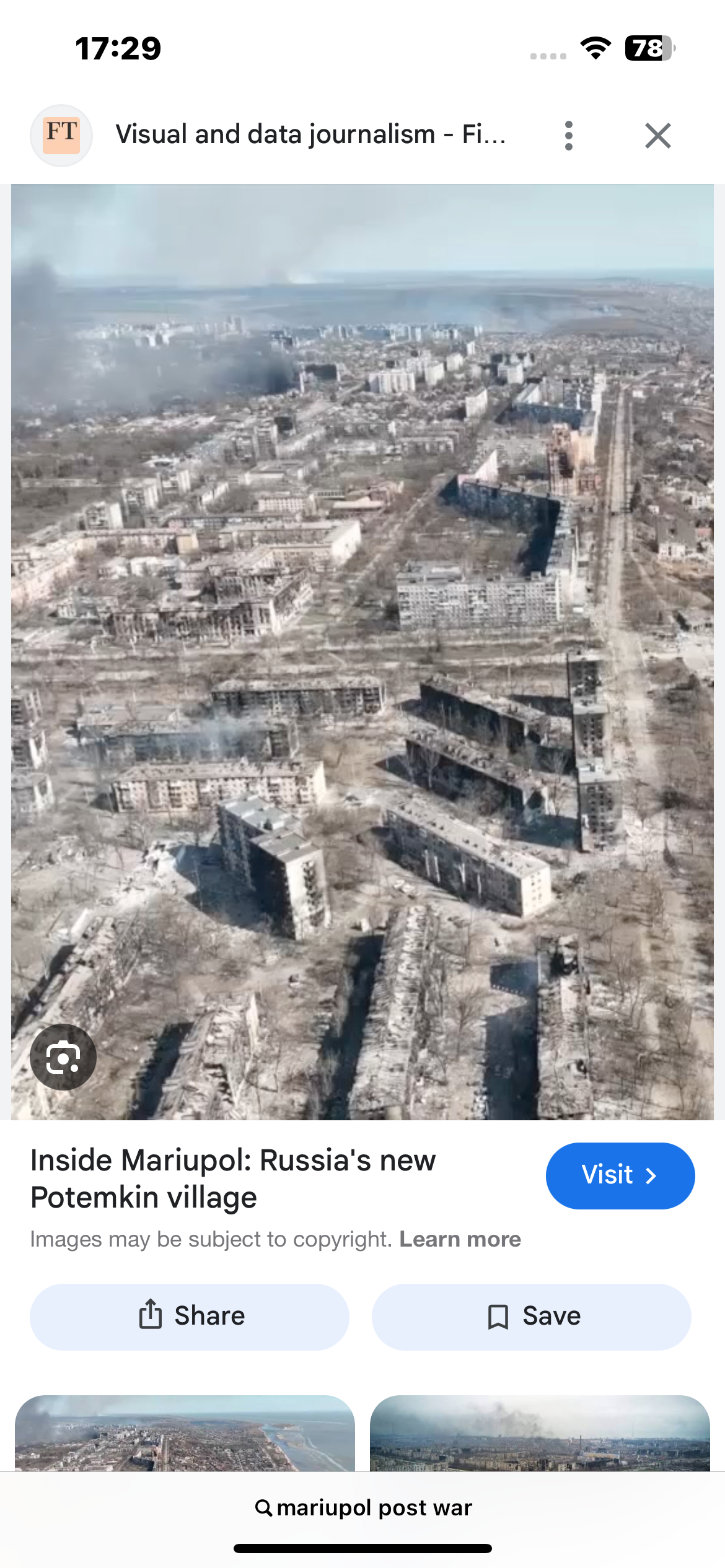Viewport: 725px width, 1568px height.
Task: Close the image viewer
Action: pos(657,136)
